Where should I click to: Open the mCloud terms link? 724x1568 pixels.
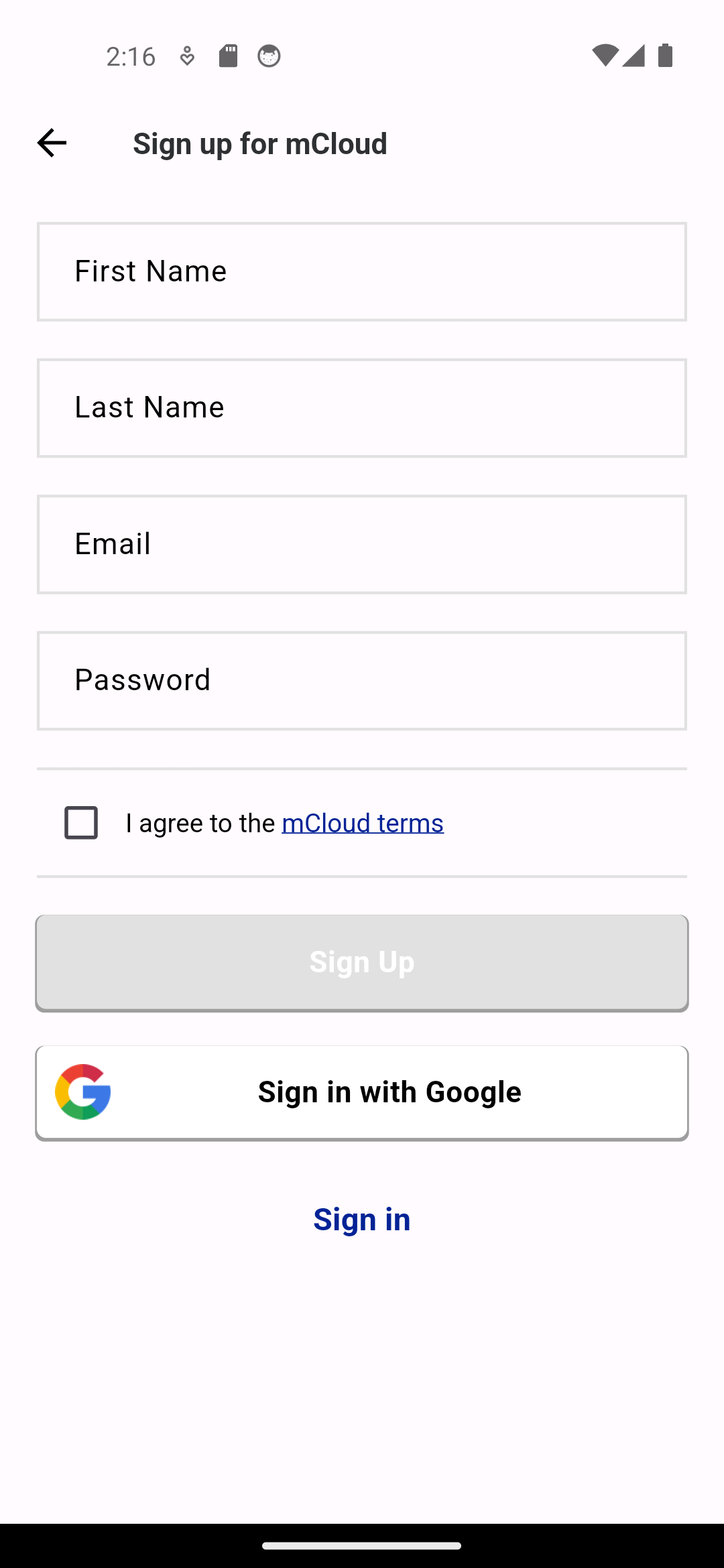pos(362,823)
